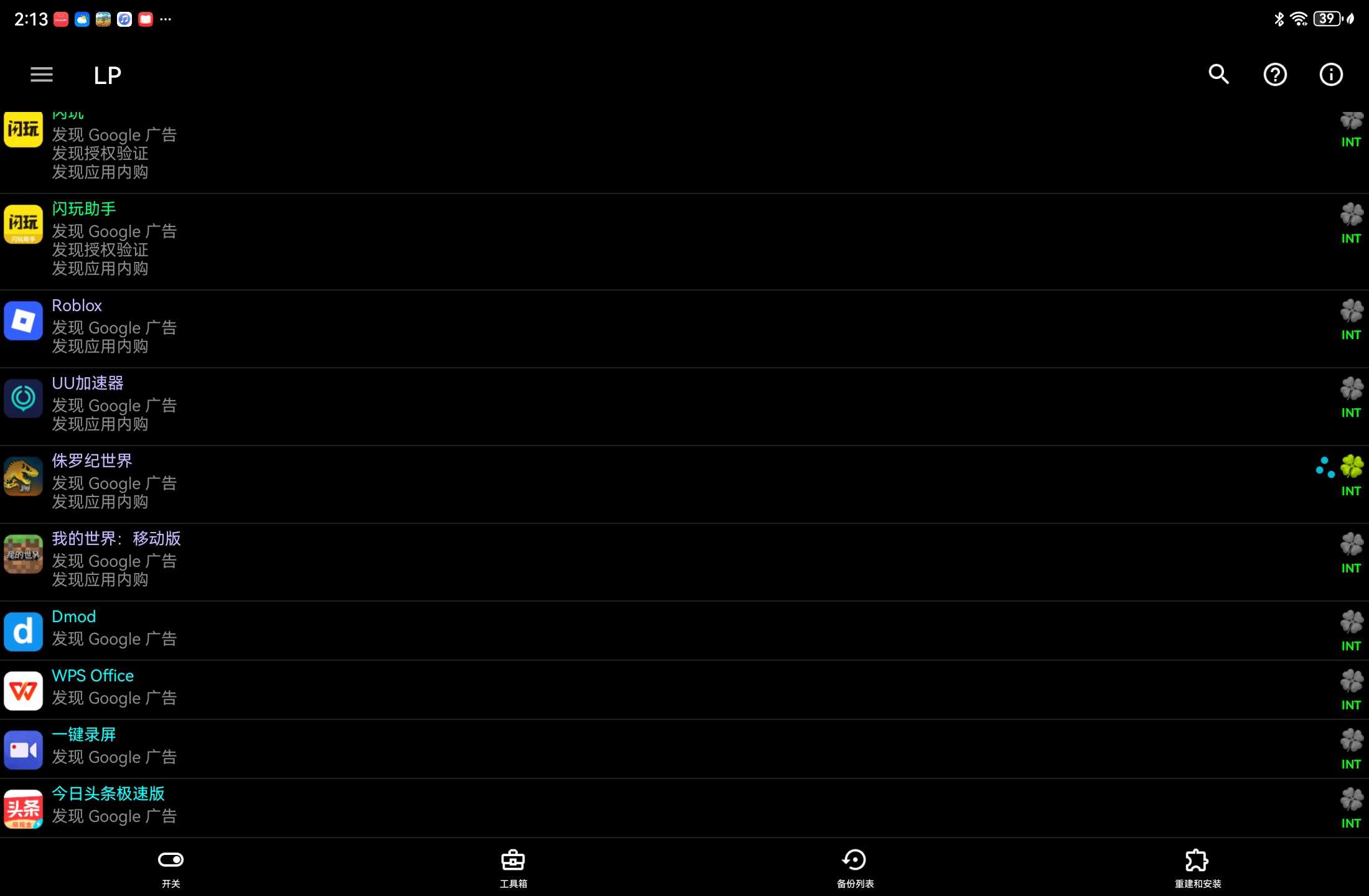Switch to the 备份列表 tab

pyautogui.click(x=855, y=869)
